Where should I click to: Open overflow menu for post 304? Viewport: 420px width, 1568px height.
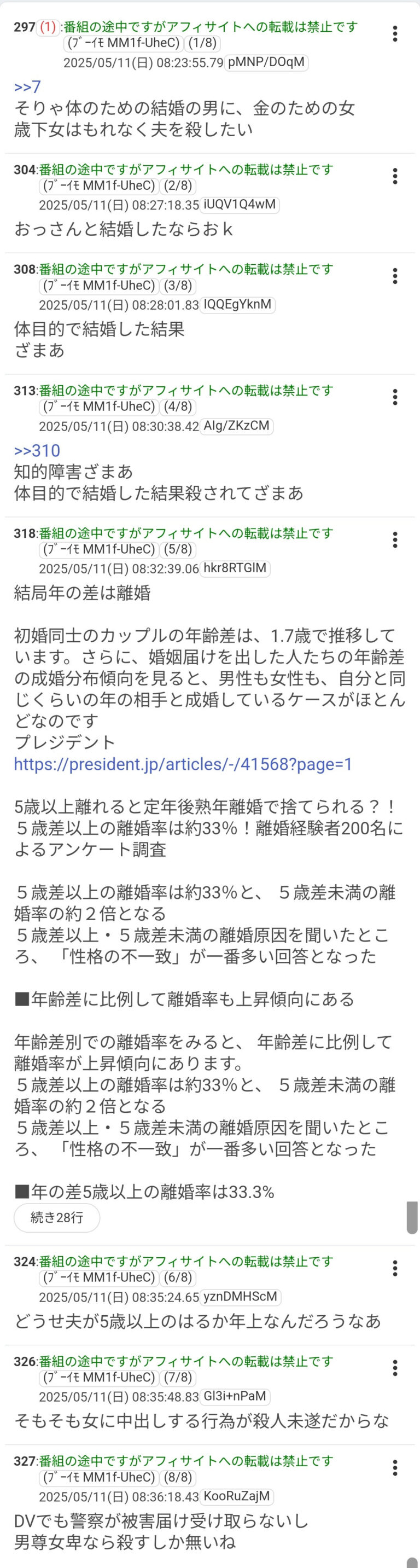(395, 177)
